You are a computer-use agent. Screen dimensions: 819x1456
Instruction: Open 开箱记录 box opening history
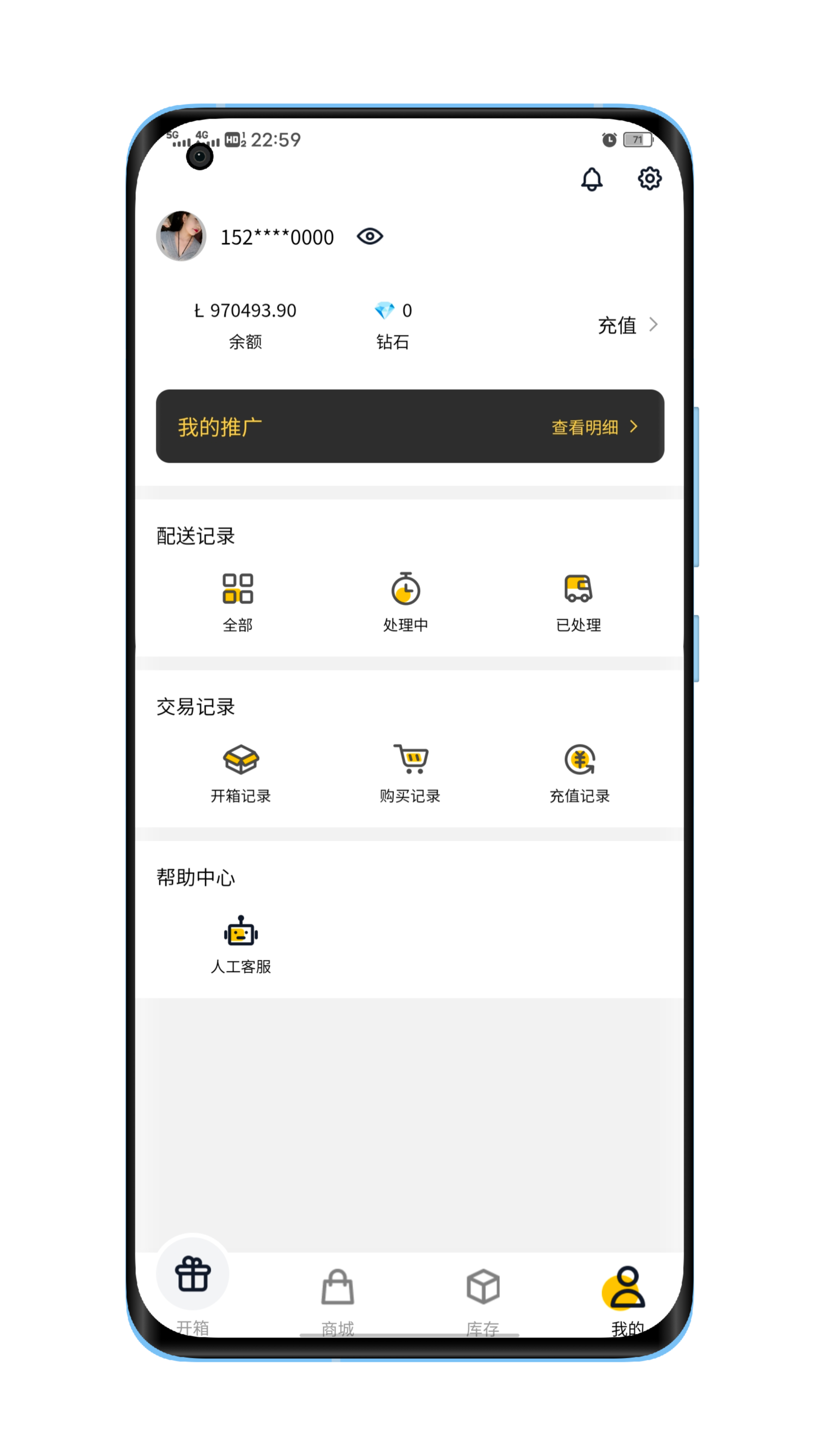(241, 773)
